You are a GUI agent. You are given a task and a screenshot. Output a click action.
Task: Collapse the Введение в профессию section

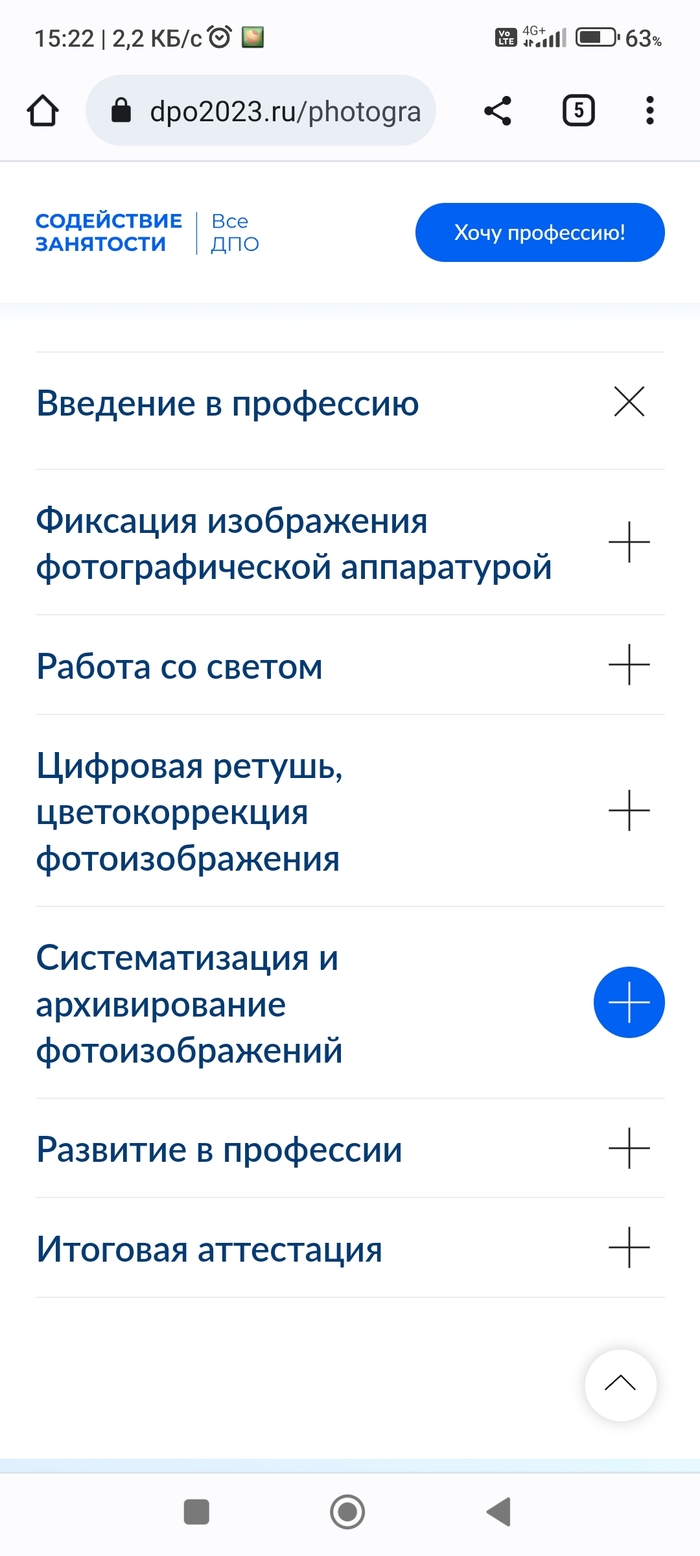(629, 402)
